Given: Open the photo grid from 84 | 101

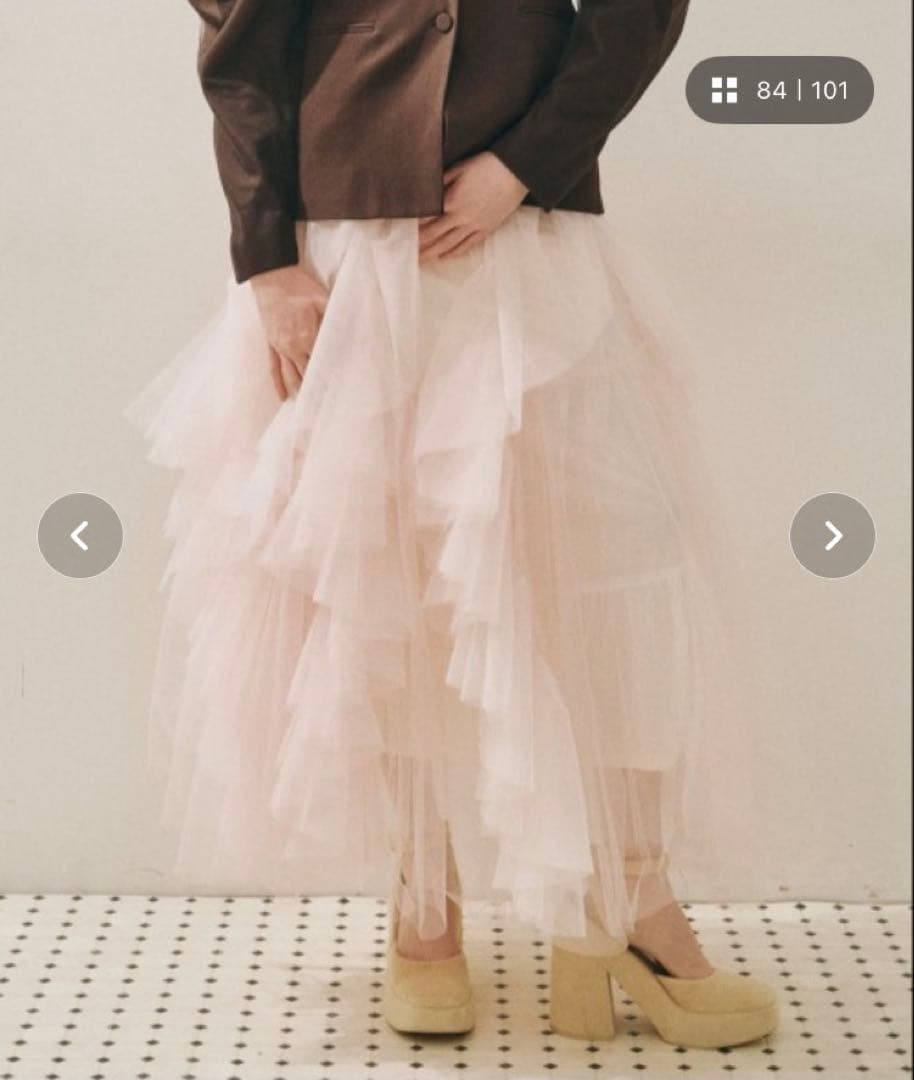Looking at the screenshot, I should tap(779, 90).
